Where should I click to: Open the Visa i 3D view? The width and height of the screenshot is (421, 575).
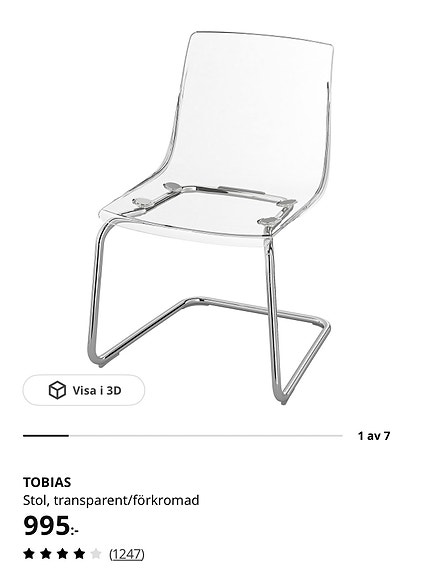pos(84,390)
